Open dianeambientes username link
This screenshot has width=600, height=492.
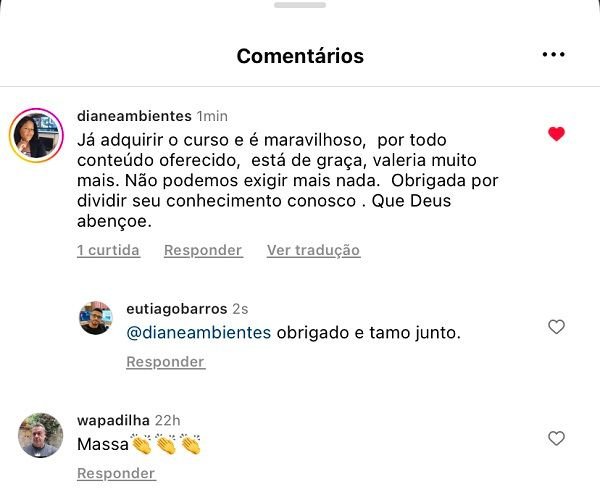pos(134,116)
